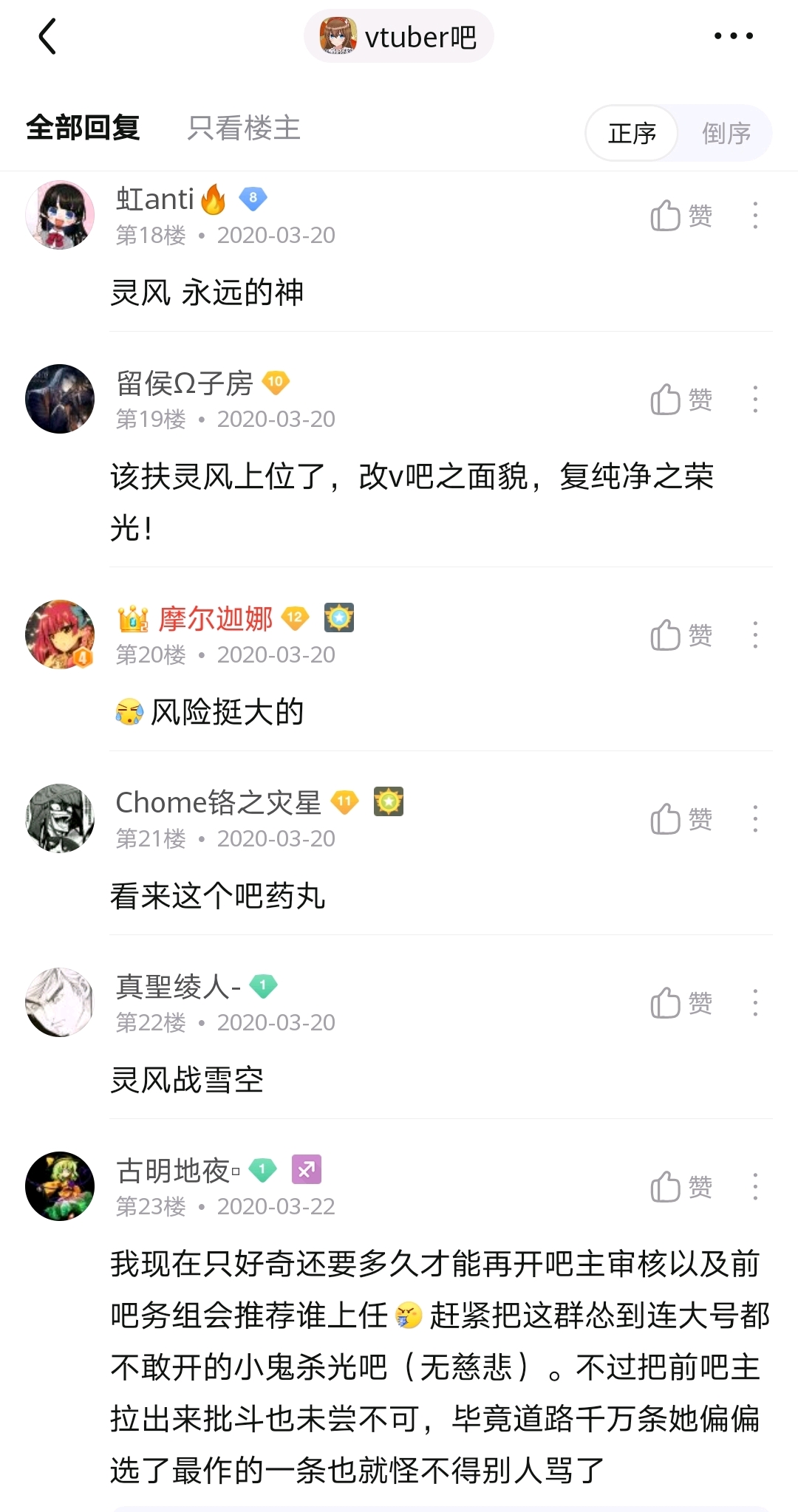The height and width of the screenshot is (1512, 798).
Task: Like the reply by Chome铬之灾星
Action: (x=681, y=819)
